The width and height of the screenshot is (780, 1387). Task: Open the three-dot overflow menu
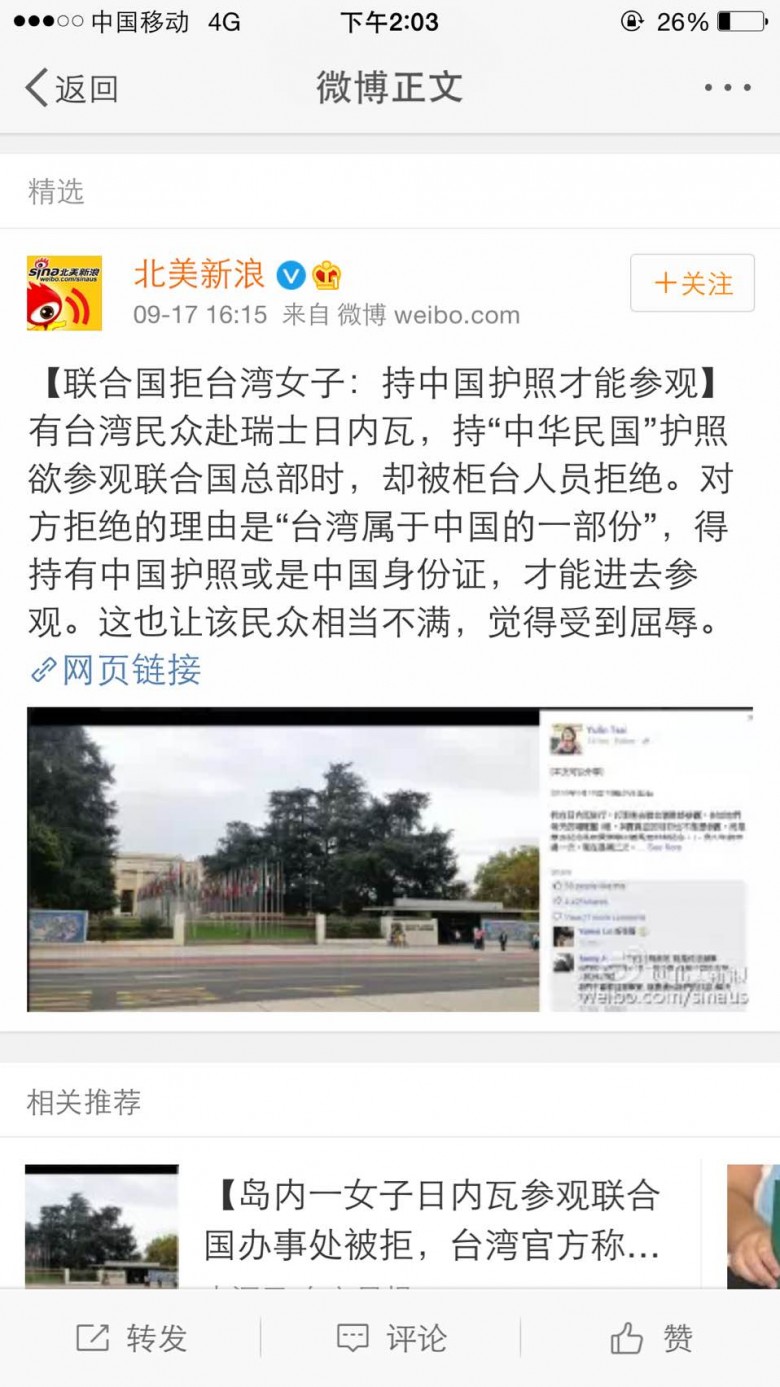pos(727,88)
